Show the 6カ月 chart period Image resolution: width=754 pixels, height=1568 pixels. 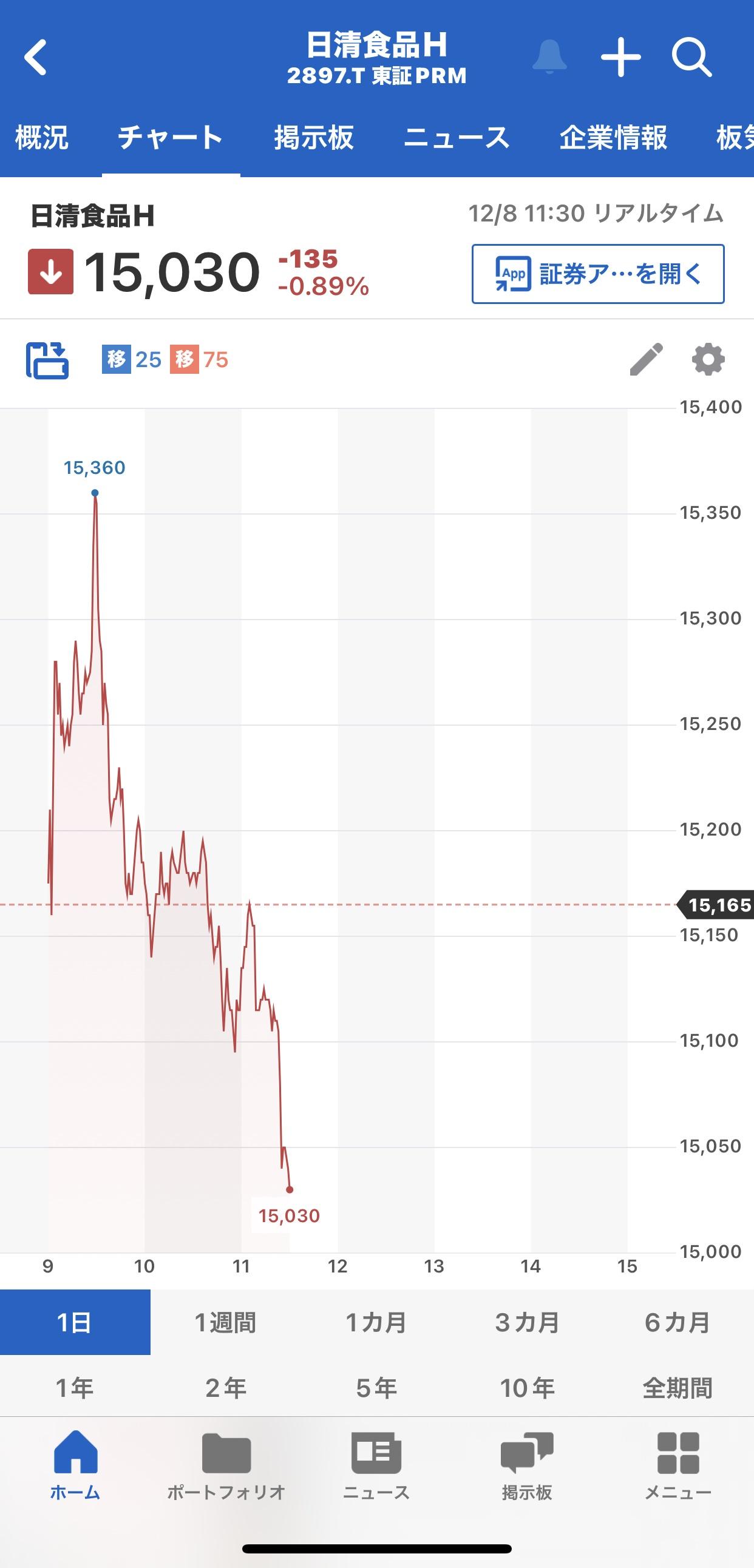point(678,1323)
